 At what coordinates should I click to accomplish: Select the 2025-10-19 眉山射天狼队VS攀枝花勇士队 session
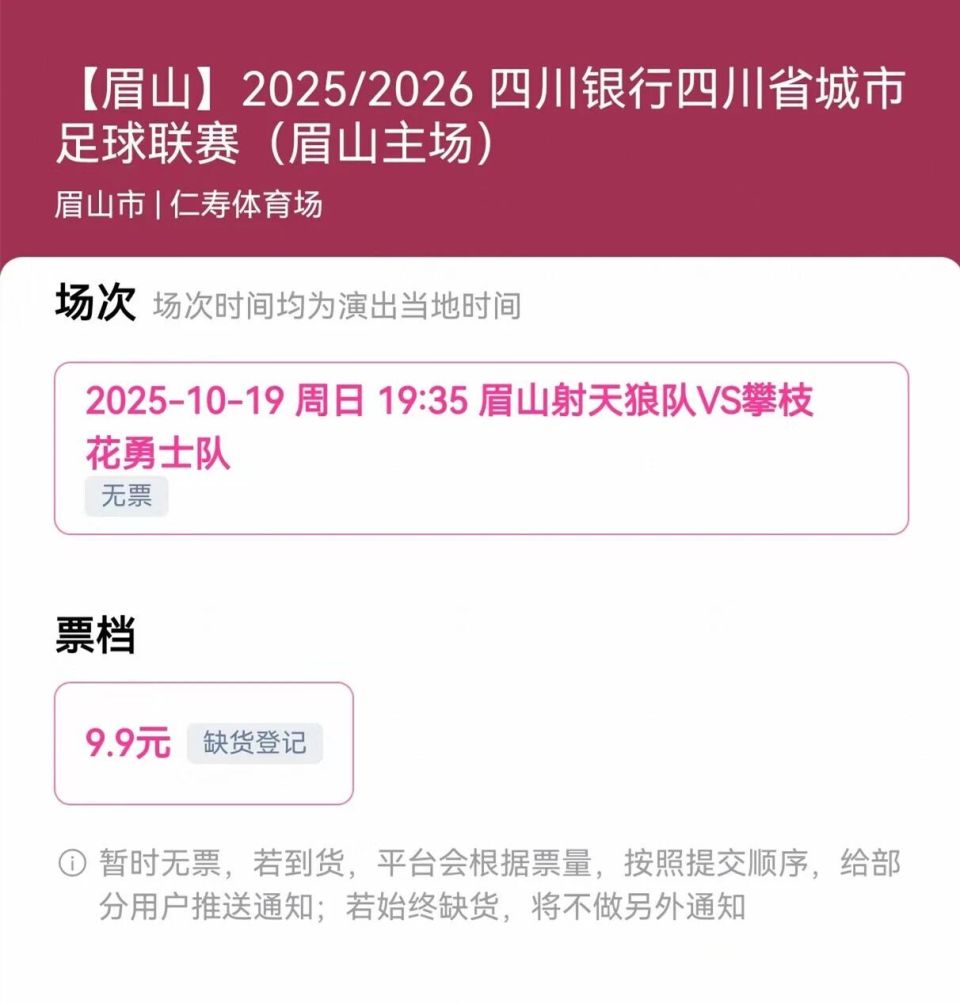(x=480, y=447)
